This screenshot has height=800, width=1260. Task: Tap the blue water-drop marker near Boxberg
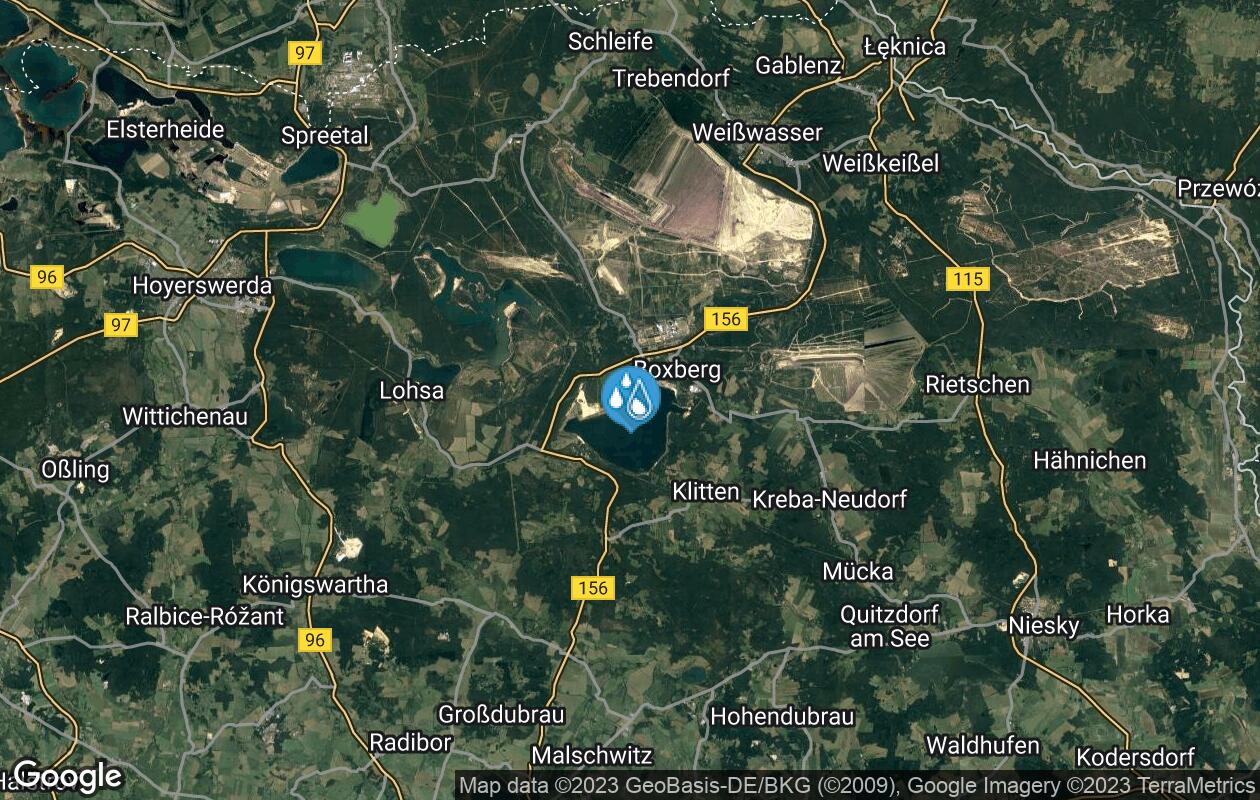click(x=630, y=397)
